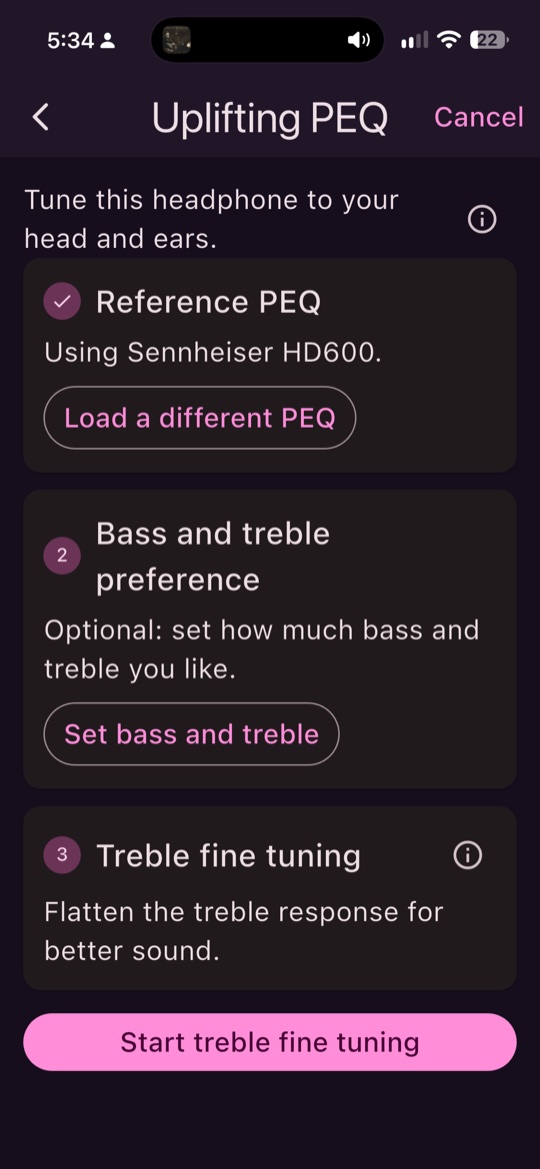This screenshot has width=540, height=1169.
Task: Load a different PEQ
Action: click(200, 418)
